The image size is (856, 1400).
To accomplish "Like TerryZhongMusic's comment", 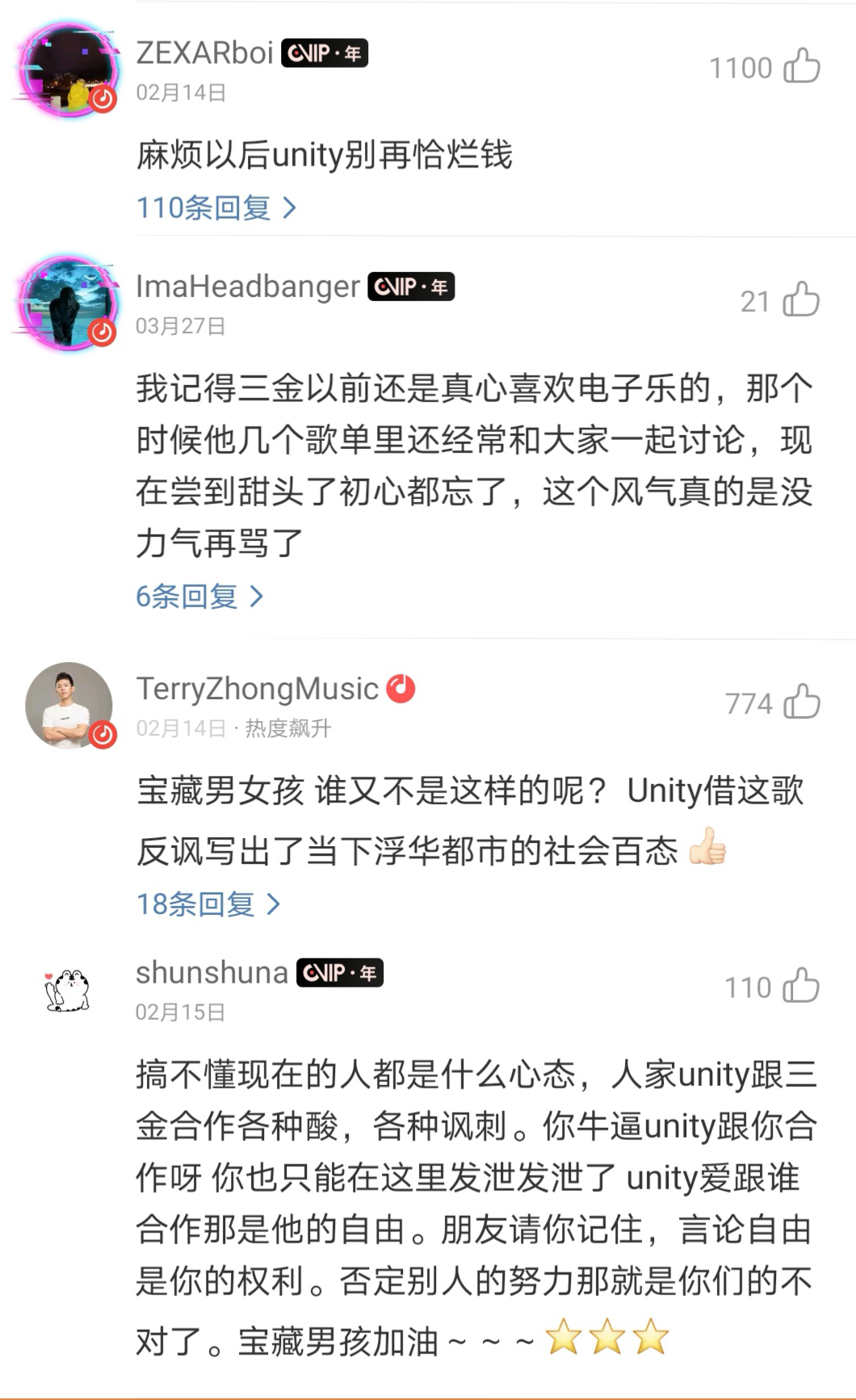I will (x=801, y=702).
